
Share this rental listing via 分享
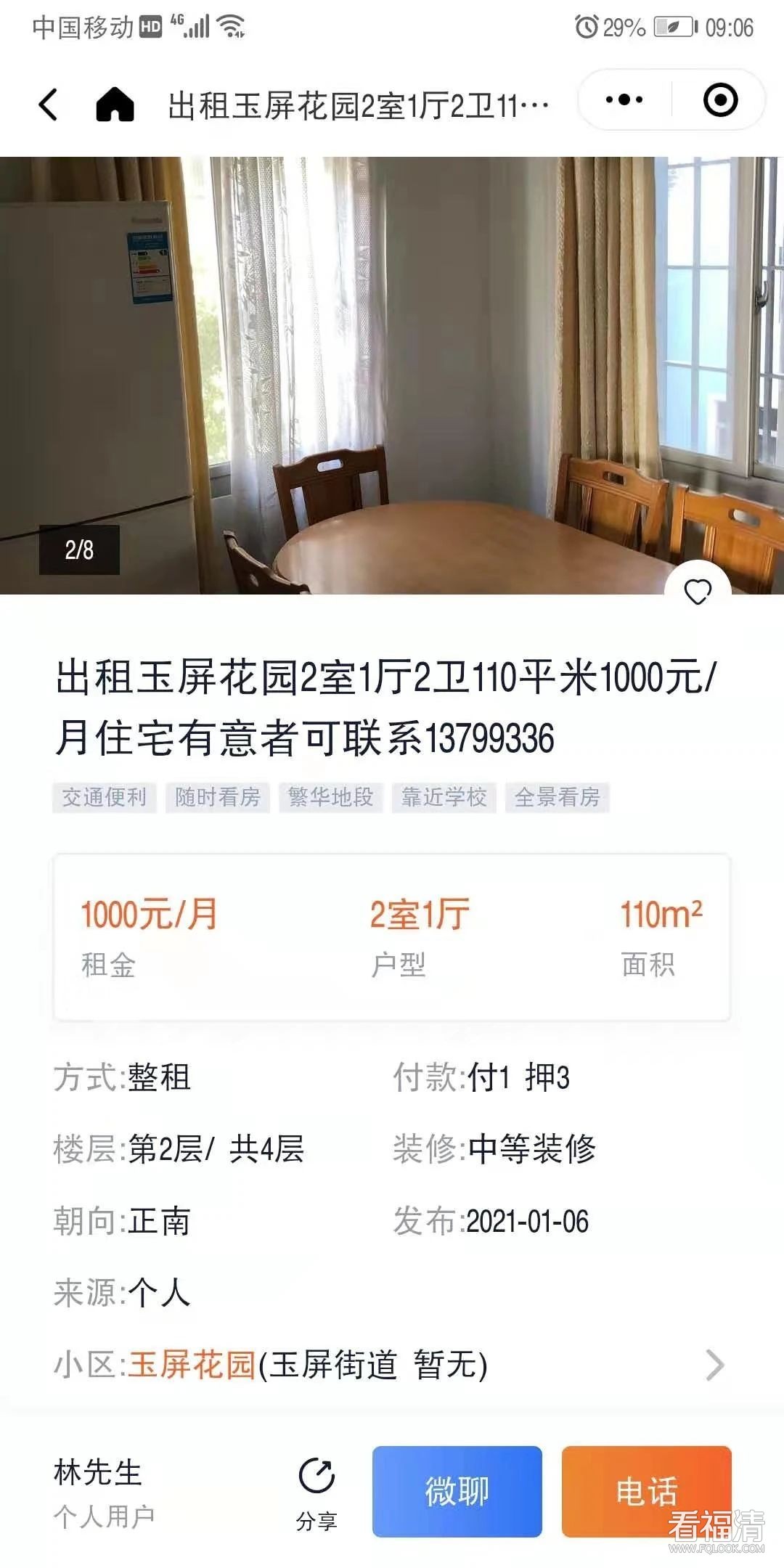[317, 1492]
